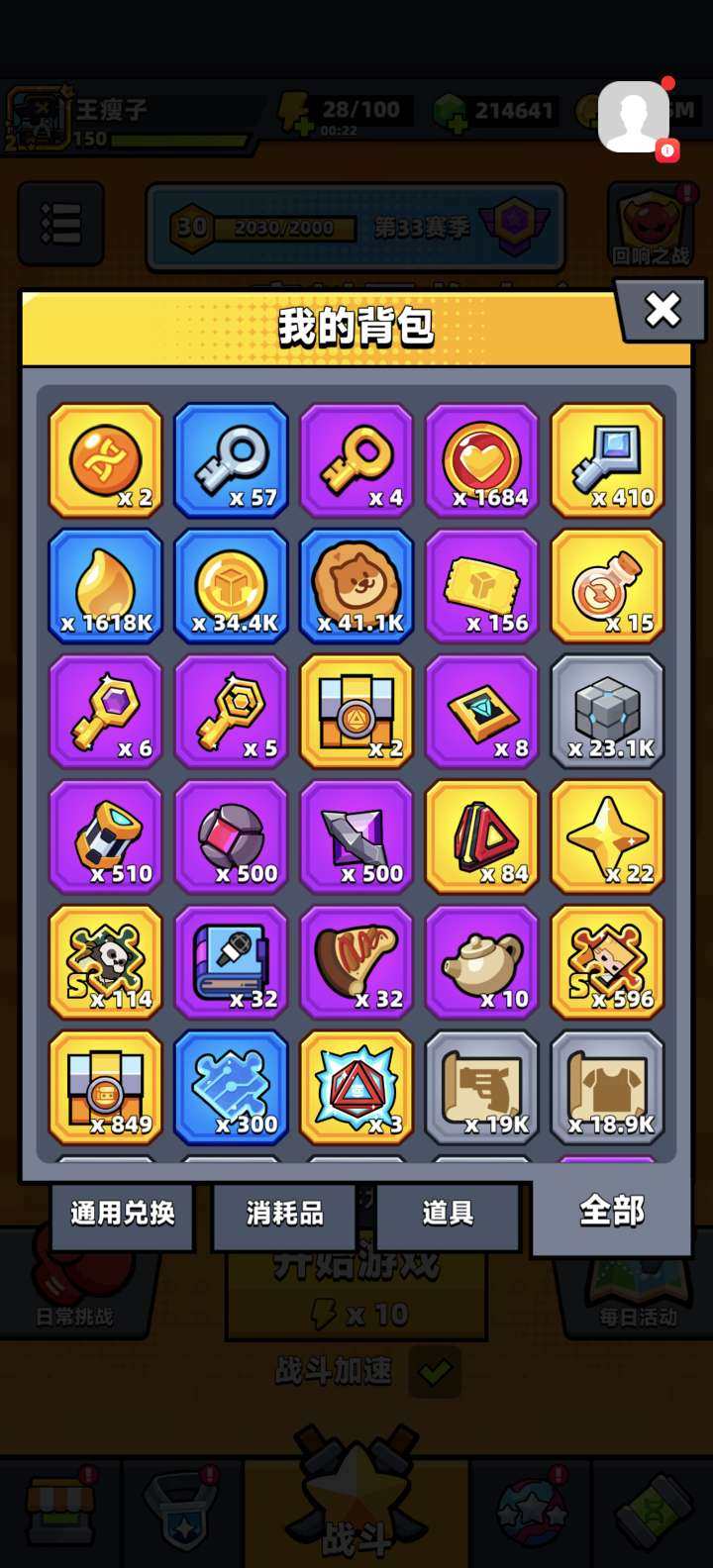
Task: Open the gold star item x22
Action: (607, 836)
